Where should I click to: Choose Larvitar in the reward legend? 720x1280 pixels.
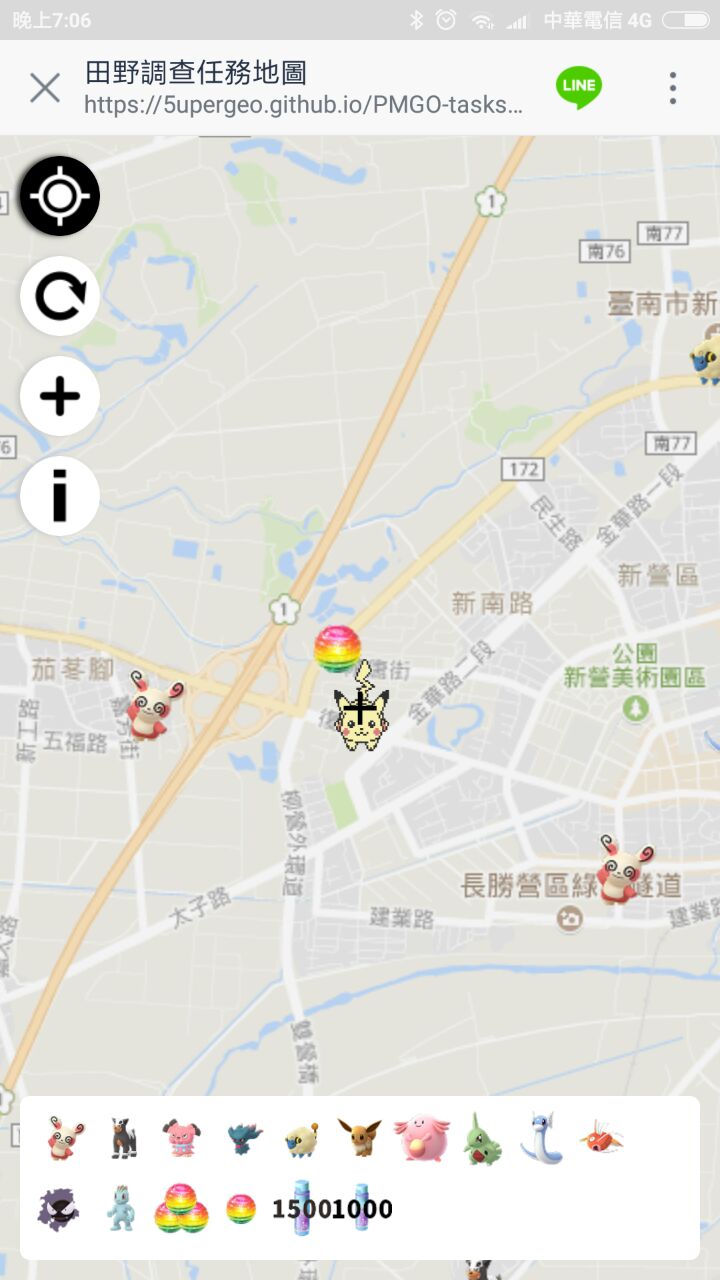482,1139
